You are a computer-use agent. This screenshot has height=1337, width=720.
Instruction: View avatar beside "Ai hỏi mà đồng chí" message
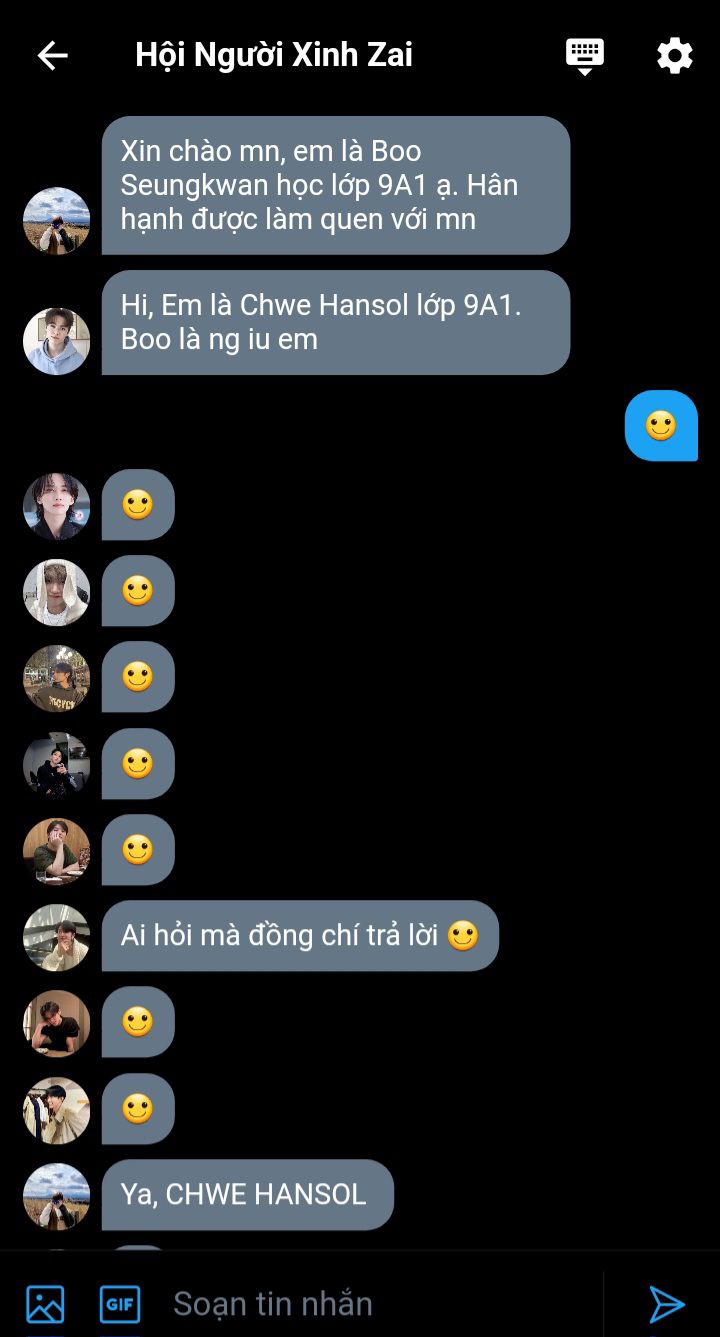(x=57, y=937)
